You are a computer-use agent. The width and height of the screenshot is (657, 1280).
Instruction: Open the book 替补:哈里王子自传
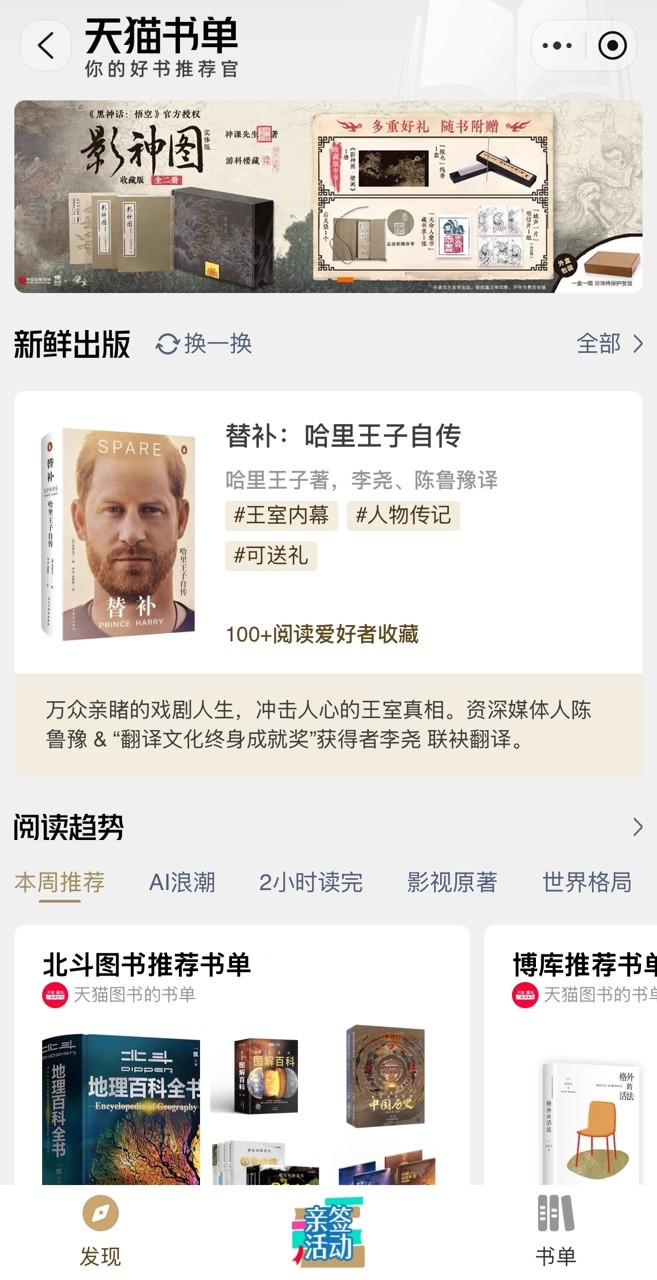(x=342, y=436)
